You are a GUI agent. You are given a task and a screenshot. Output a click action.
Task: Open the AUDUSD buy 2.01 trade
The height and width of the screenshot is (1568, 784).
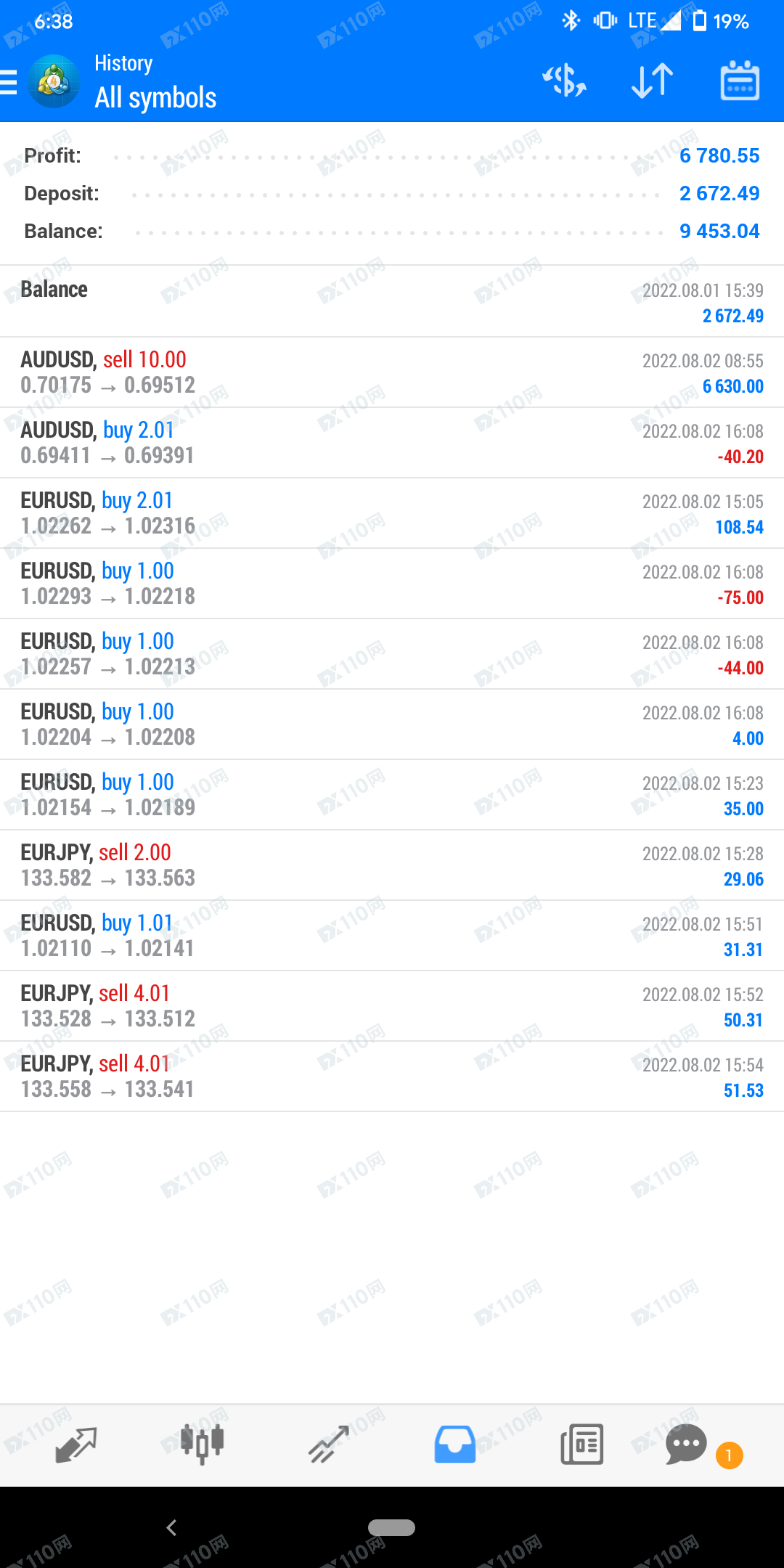coord(392,443)
